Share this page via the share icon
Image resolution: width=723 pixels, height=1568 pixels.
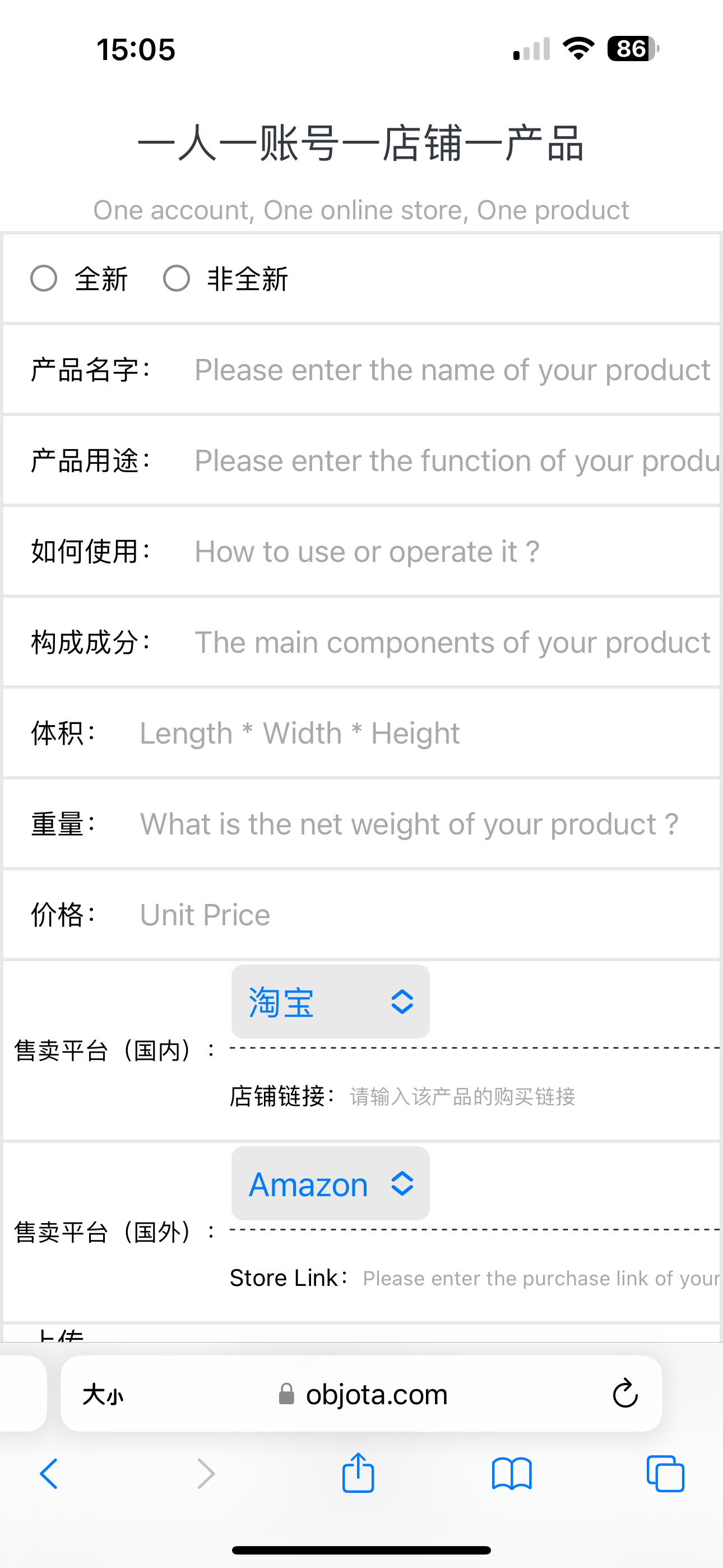(x=358, y=1474)
